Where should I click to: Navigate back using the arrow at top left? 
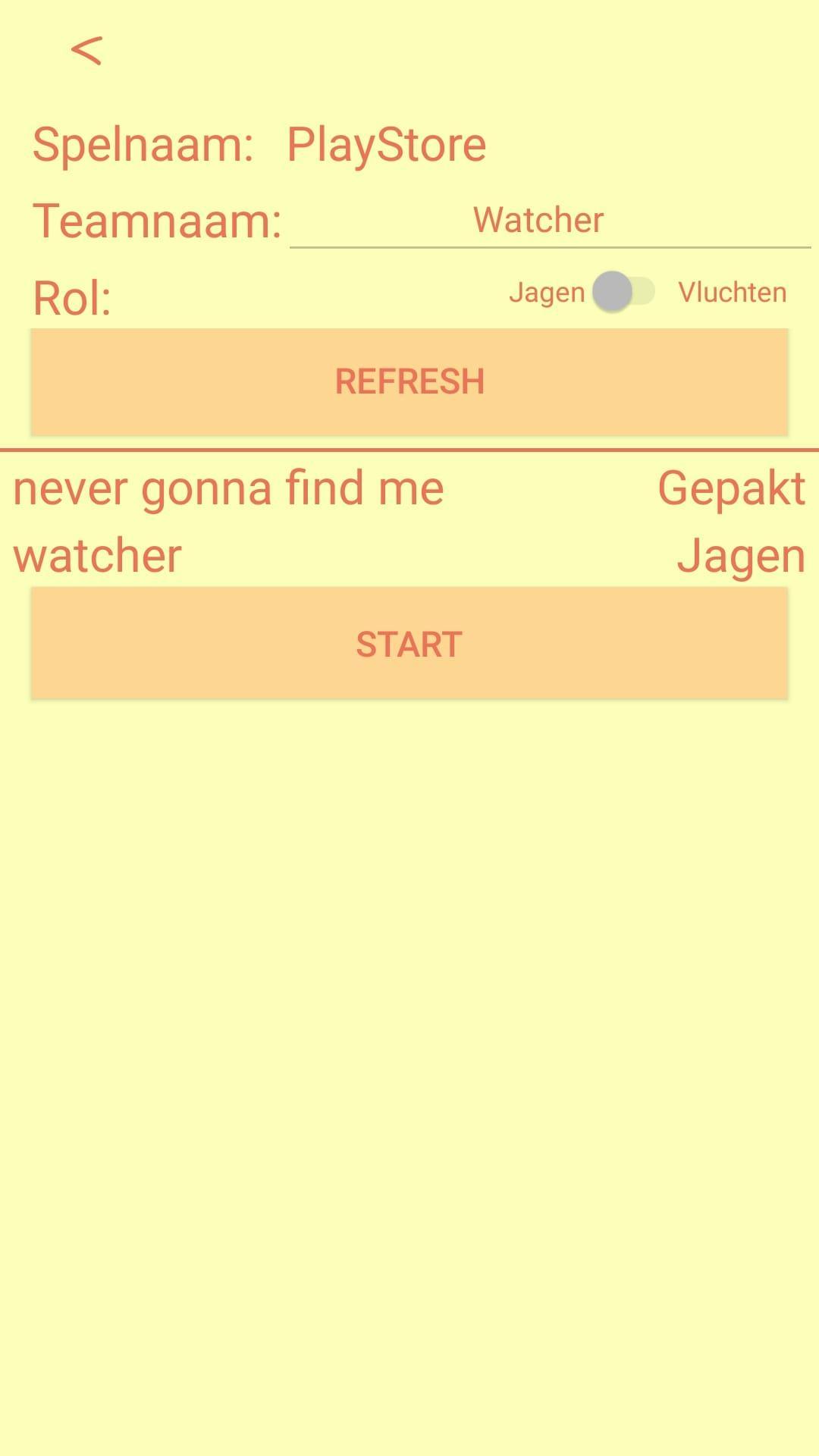coord(86,50)
